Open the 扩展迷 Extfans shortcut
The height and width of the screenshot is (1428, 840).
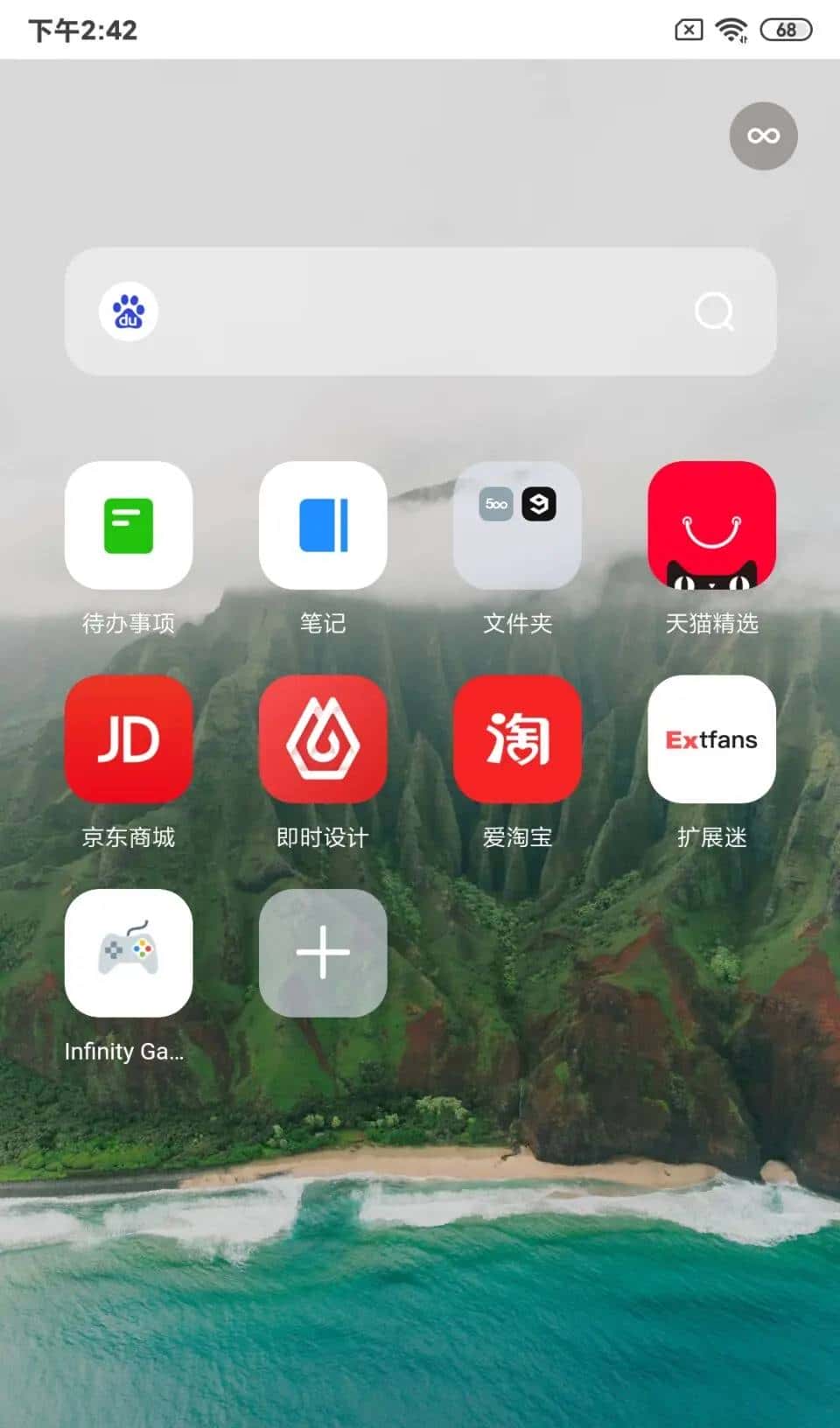tap(711, 739)
